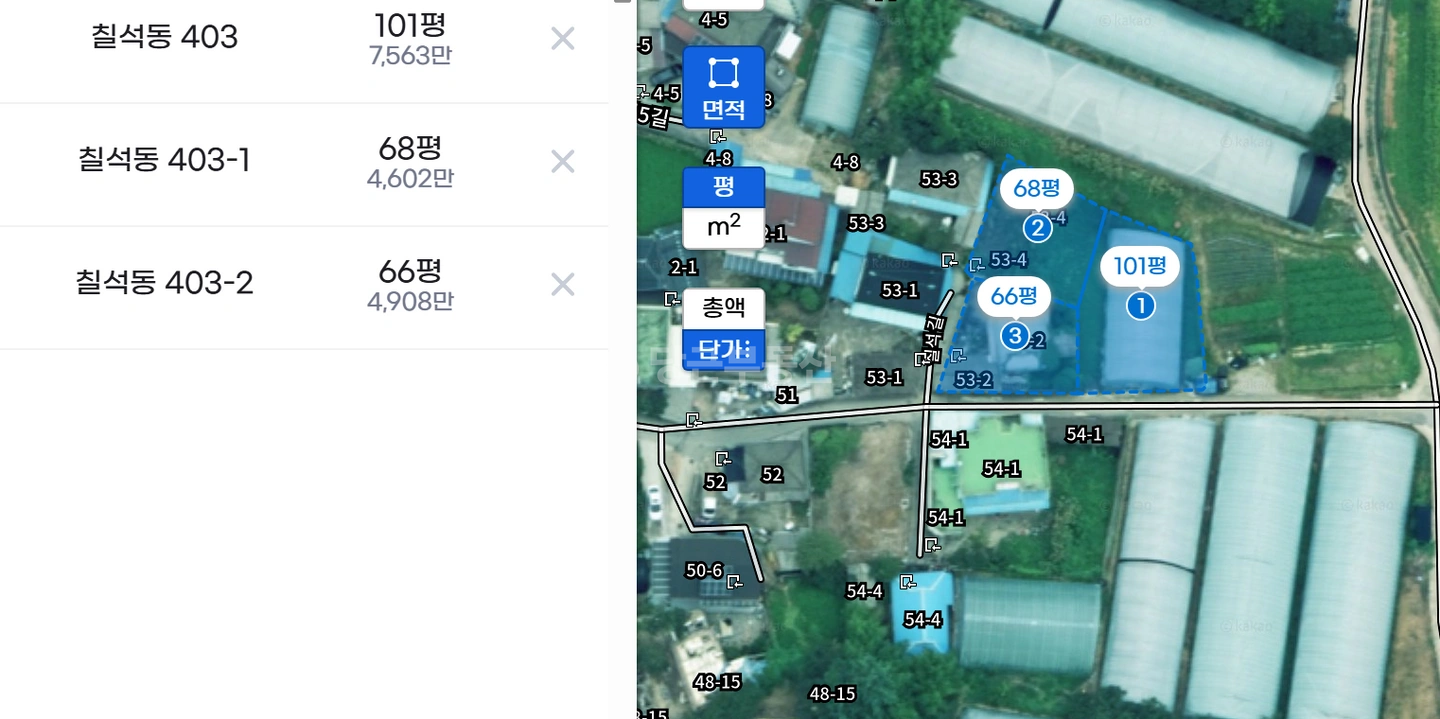Select the 68평 parcel marker 2
The image size is (1440, 719).
pyautogui.click(x=1037, y=205)
